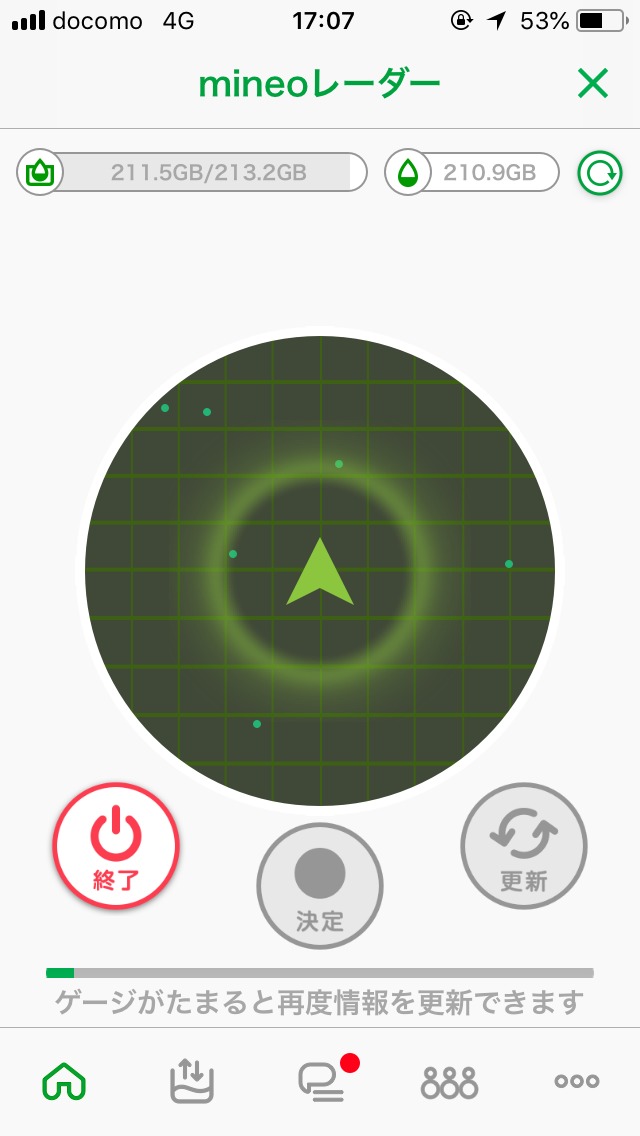The image size is (640, 1136).
Task: Close the mineoレーダー screen
Action: click(593, 85)
